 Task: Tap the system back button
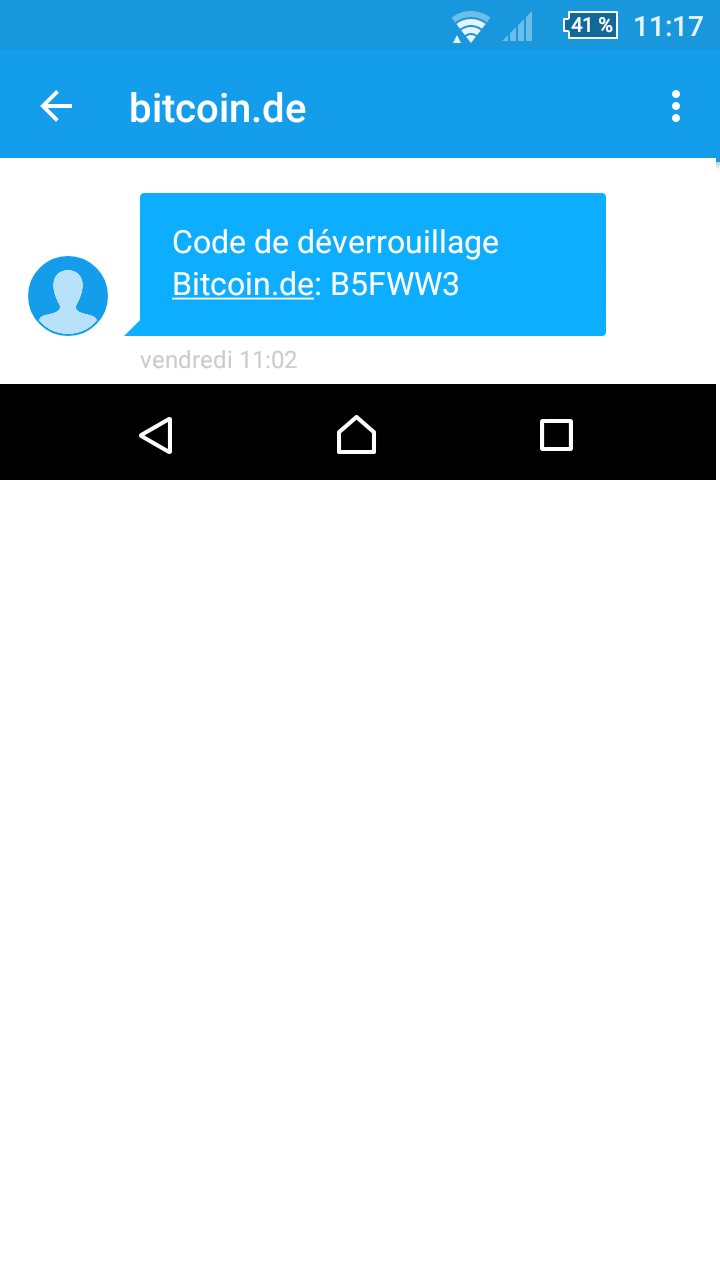(156, 435)
